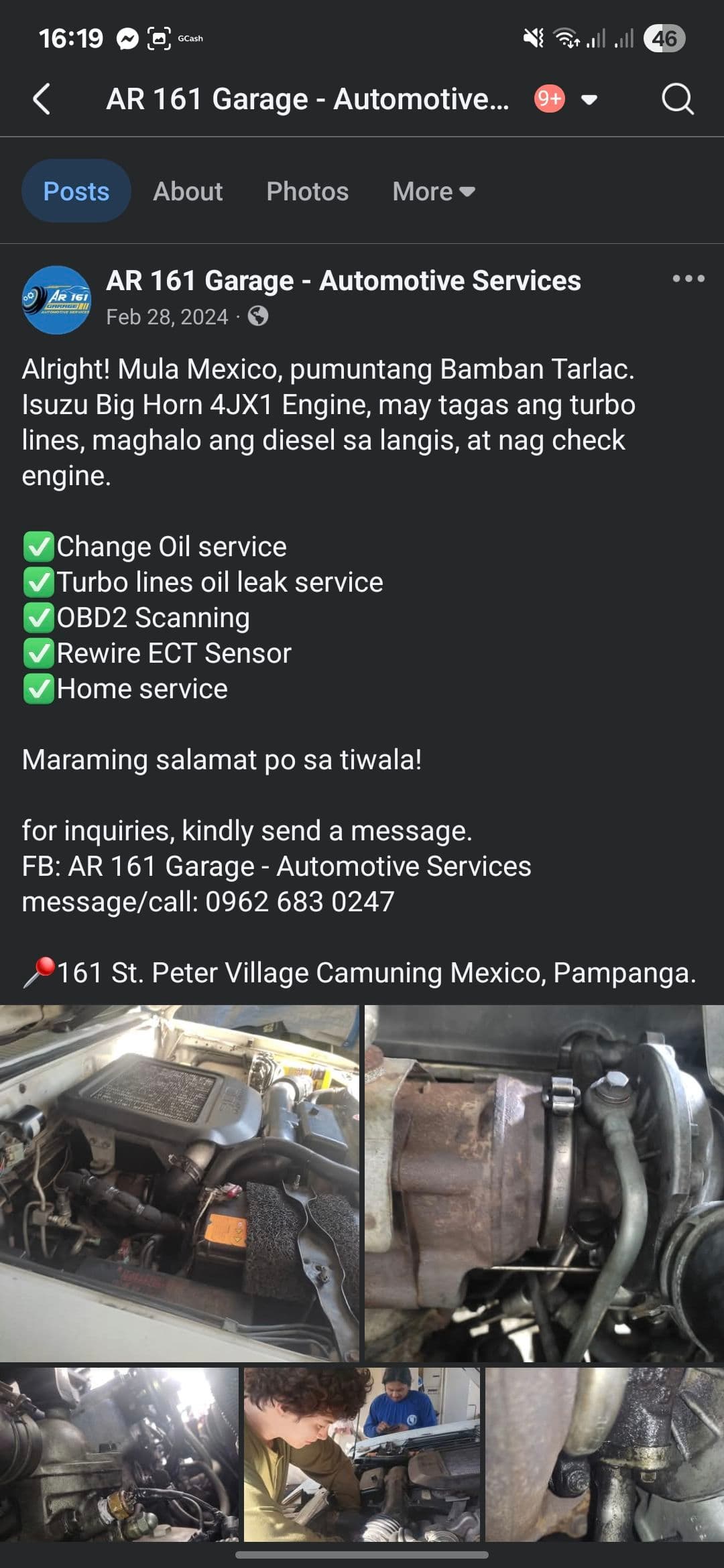This screenshot has height=1568, width=724.
Task: Tap the globe privacy icon beside the date
Action: point(259,316)
